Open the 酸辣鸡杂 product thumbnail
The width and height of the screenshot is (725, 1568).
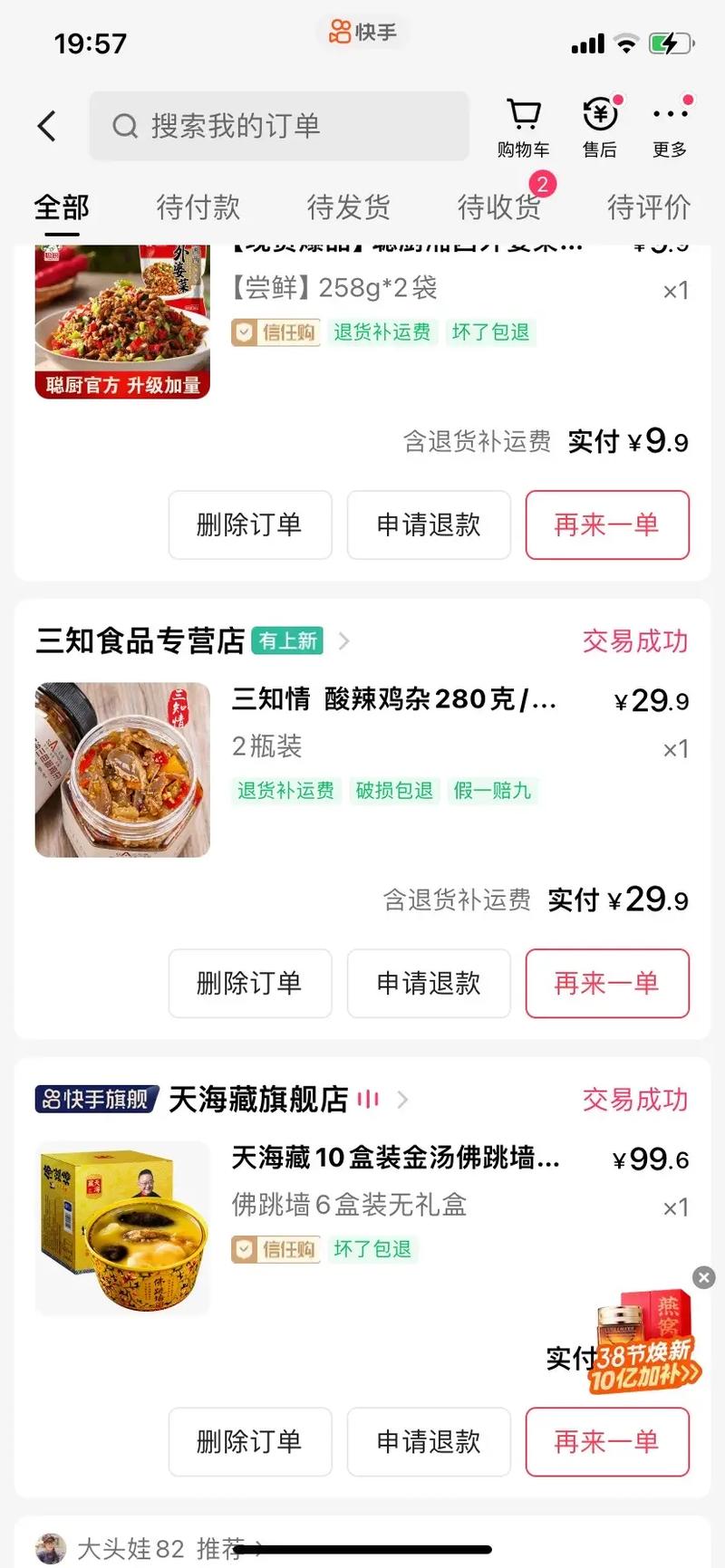coord(122,769)
